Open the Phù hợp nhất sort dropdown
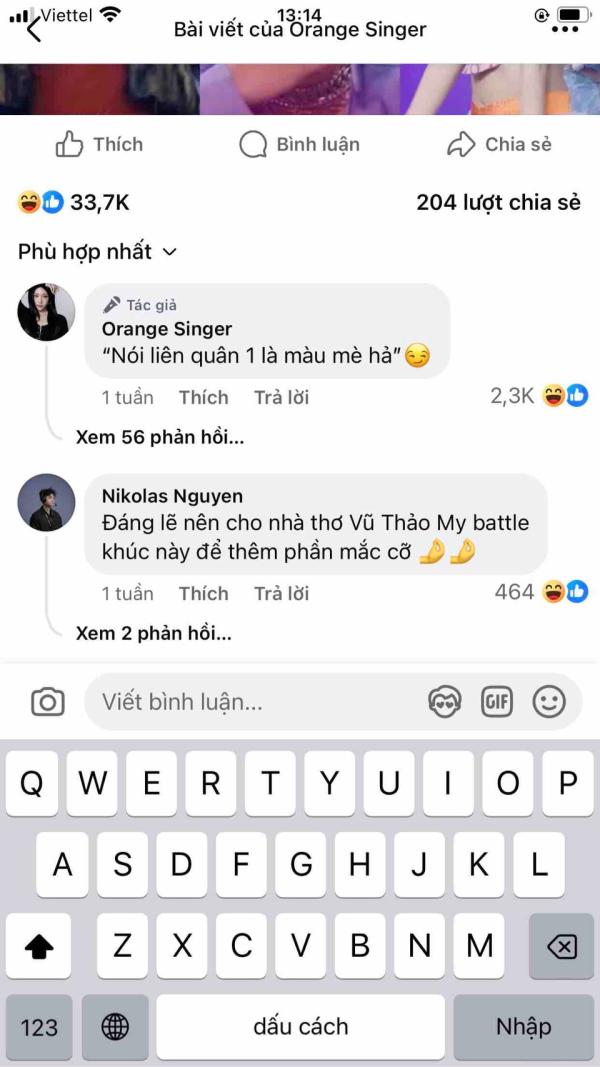The image size is (600, 1067). coord(97,252)
